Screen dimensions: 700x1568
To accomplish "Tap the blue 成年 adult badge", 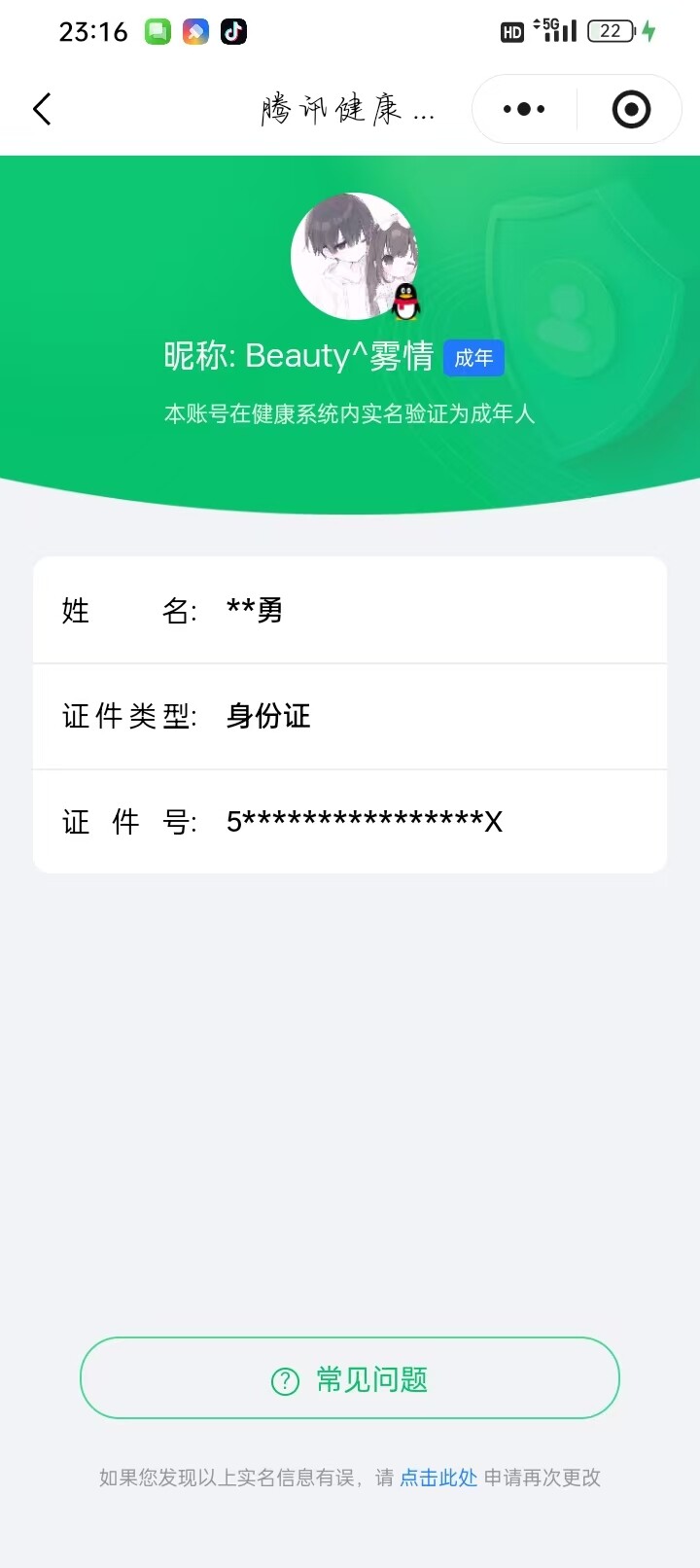I will click(473, 357).
